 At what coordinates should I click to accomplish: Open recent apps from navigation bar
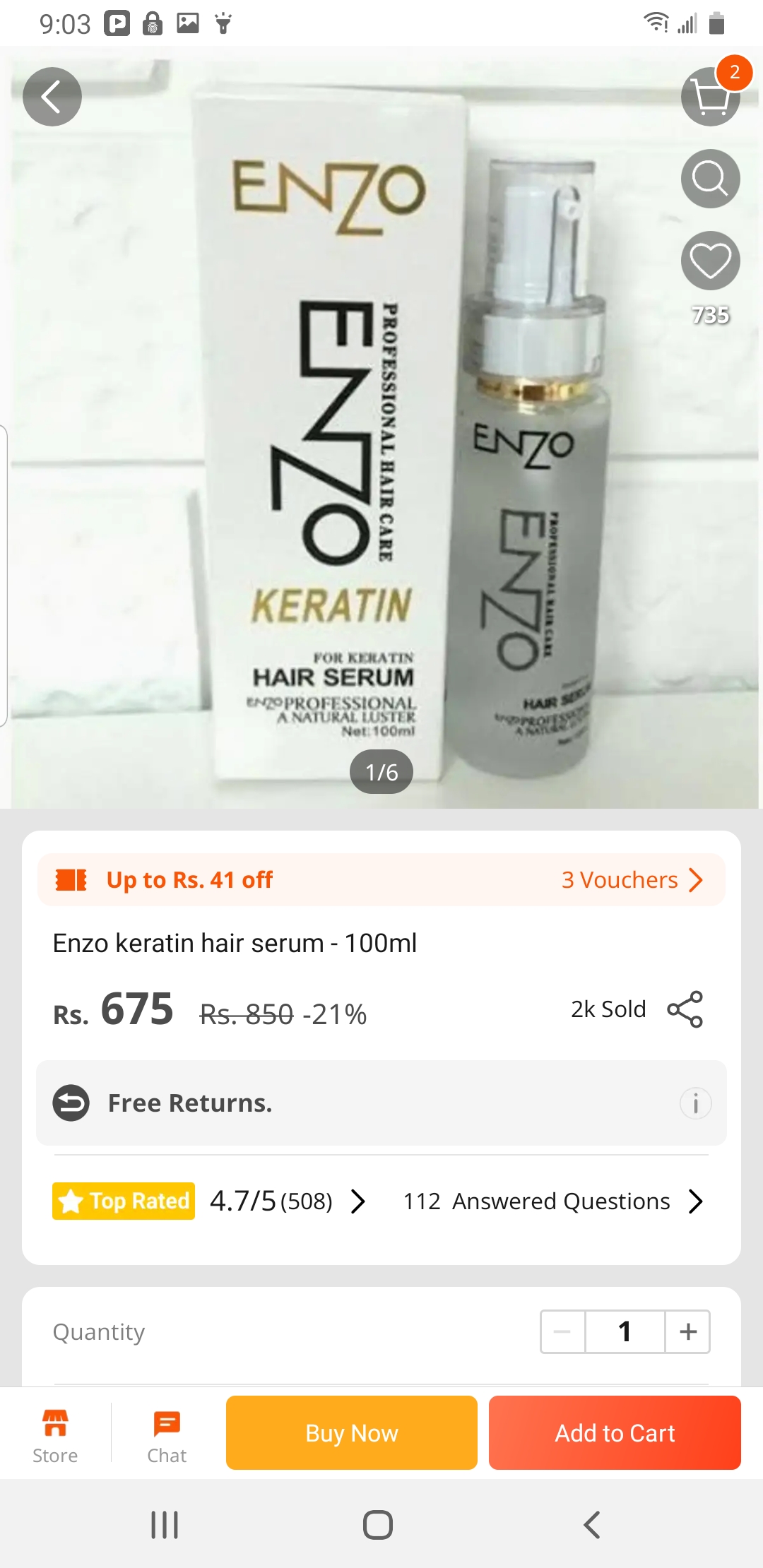[165, 1525]
